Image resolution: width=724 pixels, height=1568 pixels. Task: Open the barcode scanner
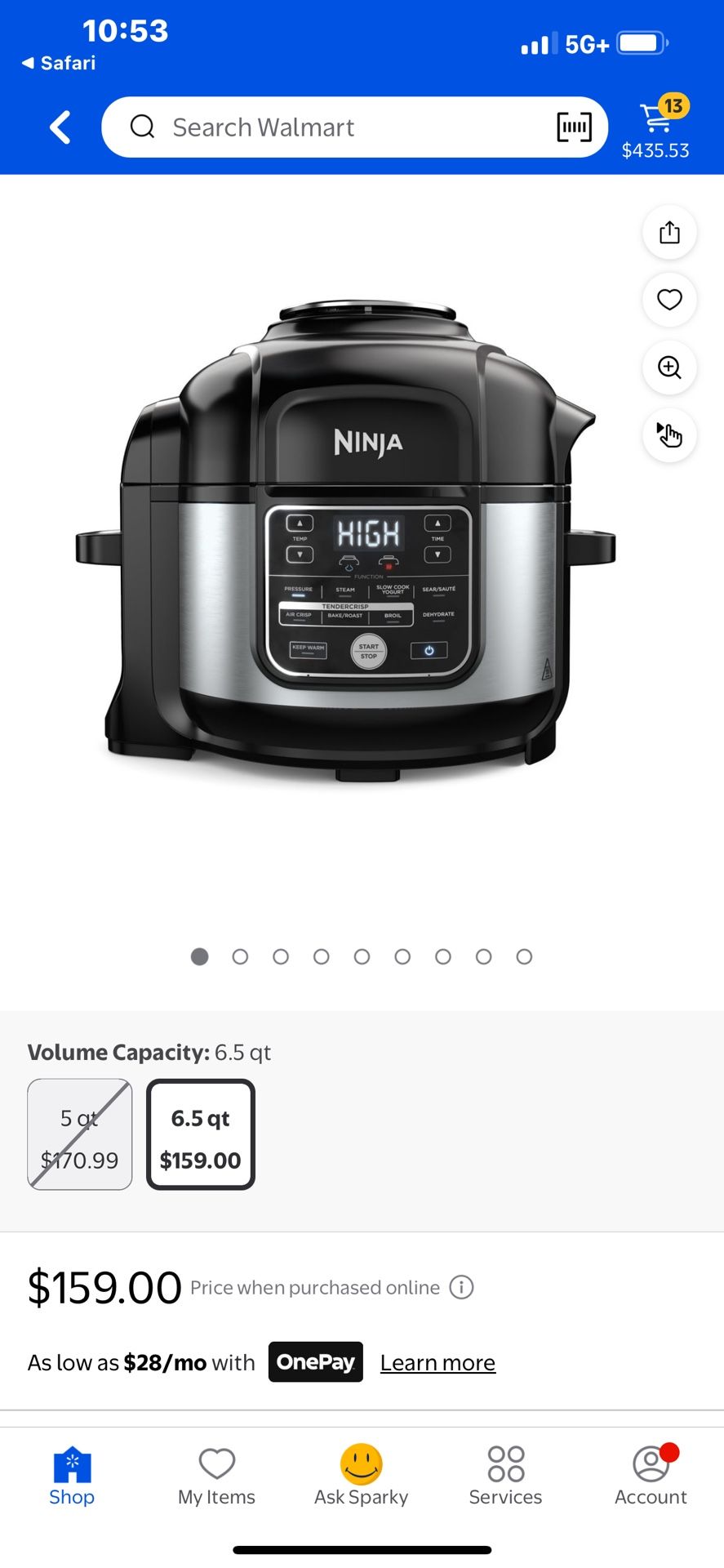tap(574, 127)
